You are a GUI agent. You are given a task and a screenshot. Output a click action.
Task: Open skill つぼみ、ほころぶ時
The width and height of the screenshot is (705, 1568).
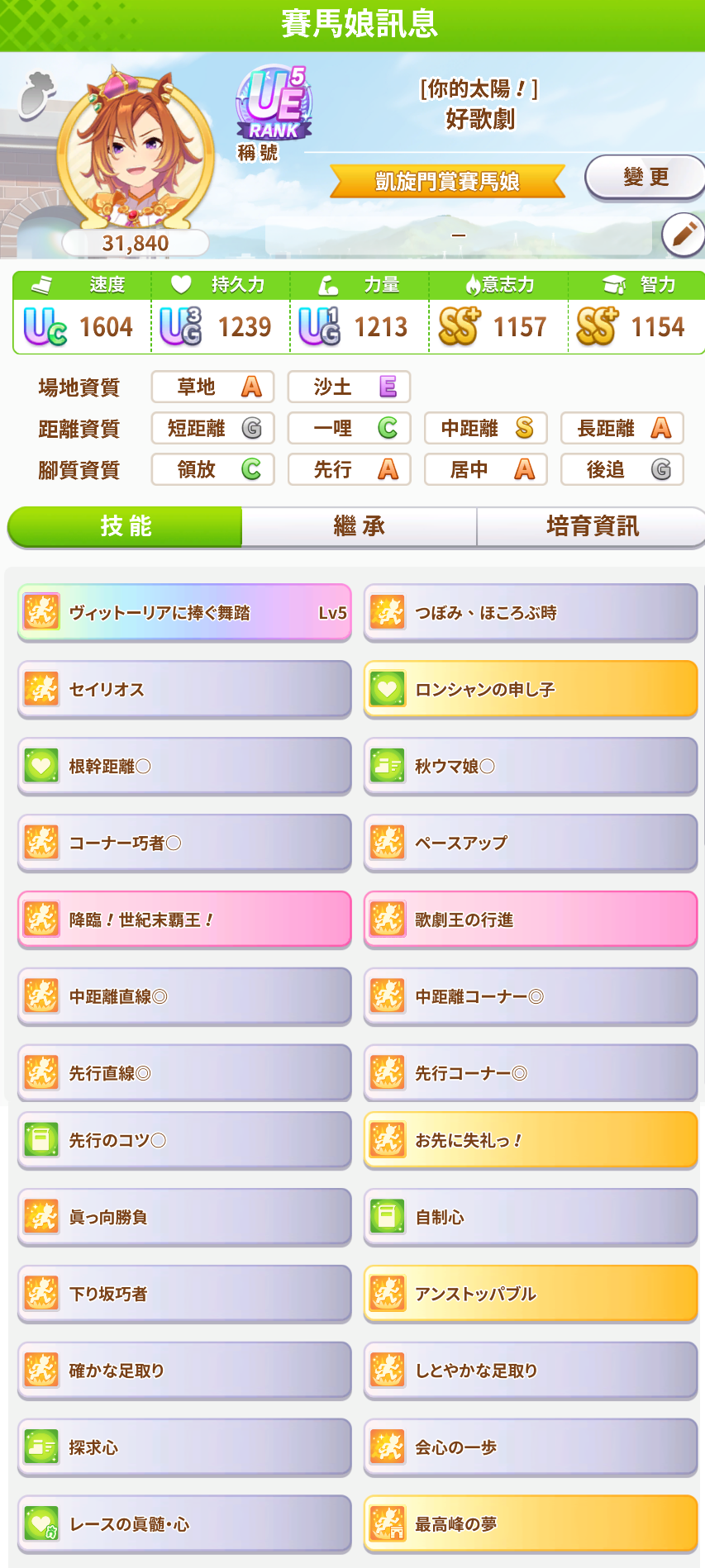tap(531, 613)
